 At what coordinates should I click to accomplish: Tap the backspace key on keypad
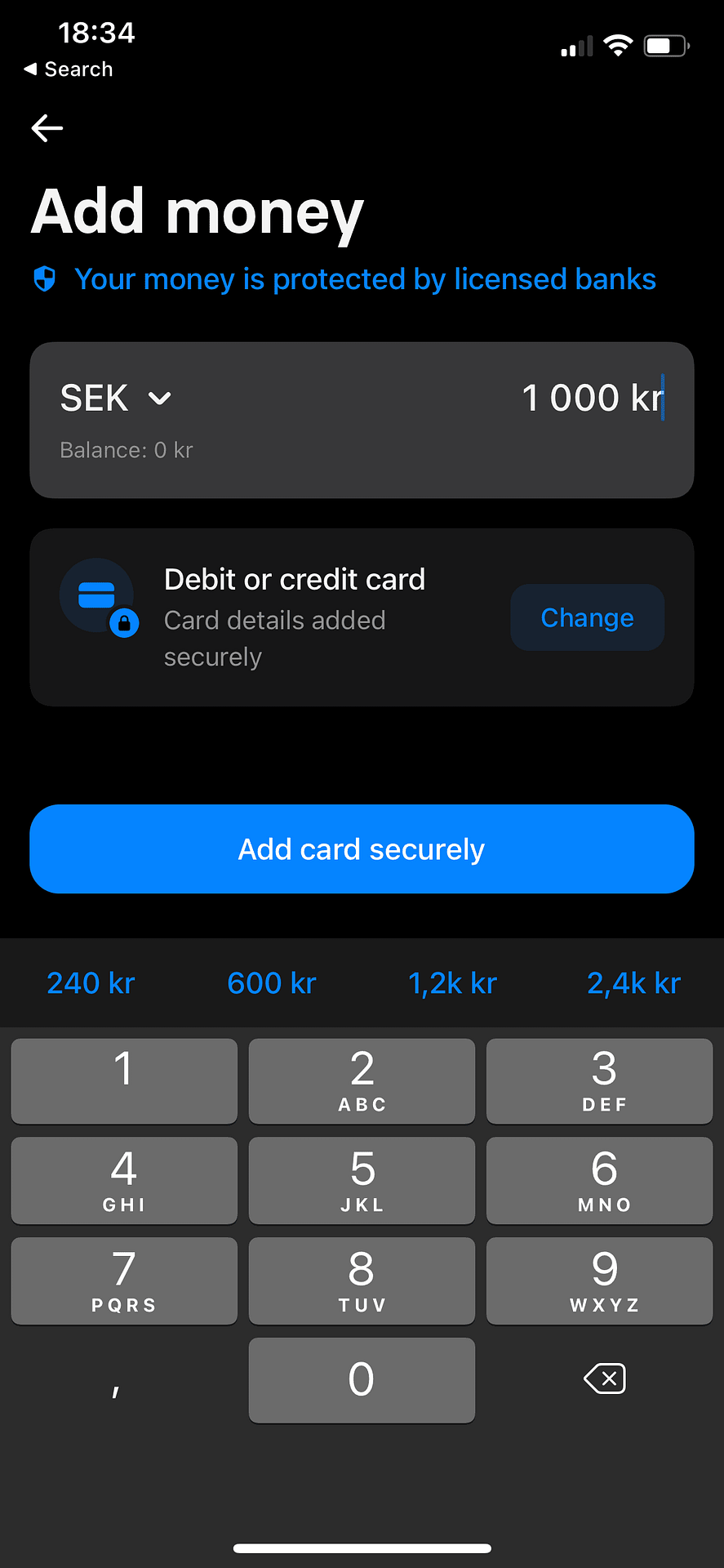[605, 1379]
